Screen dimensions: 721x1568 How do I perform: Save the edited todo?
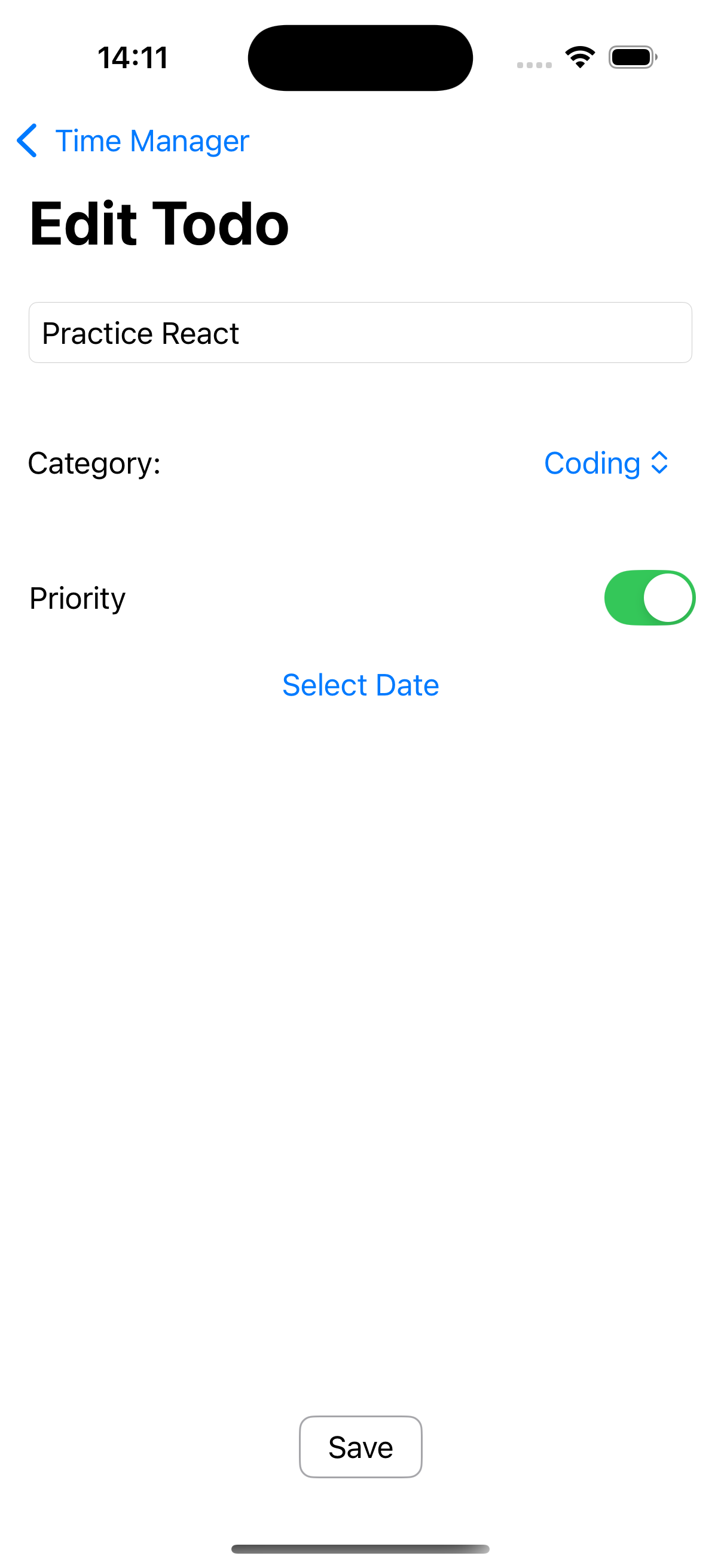(x=360, y=1447)
